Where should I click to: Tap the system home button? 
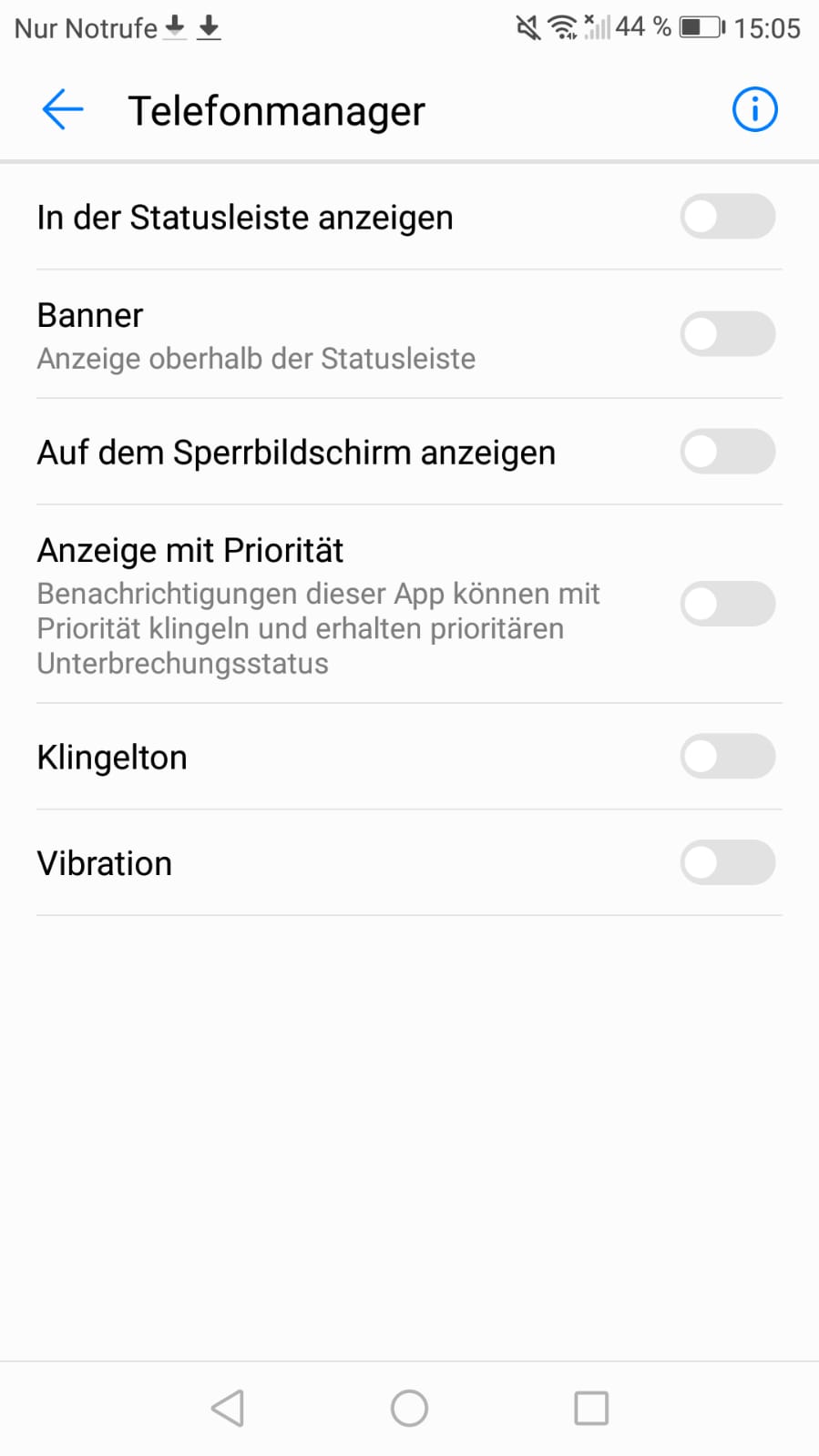click(409, 1409)
